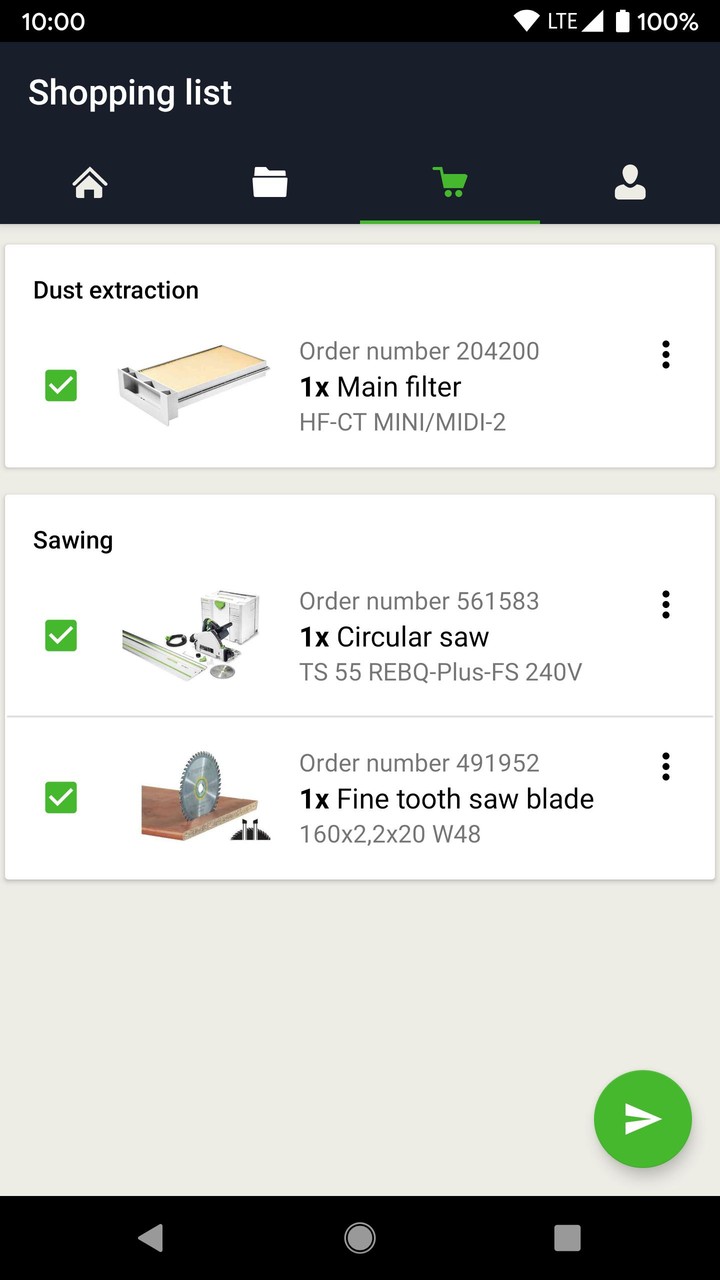Open the Fine tooth saw blade overflow menu

coord(665,766)
